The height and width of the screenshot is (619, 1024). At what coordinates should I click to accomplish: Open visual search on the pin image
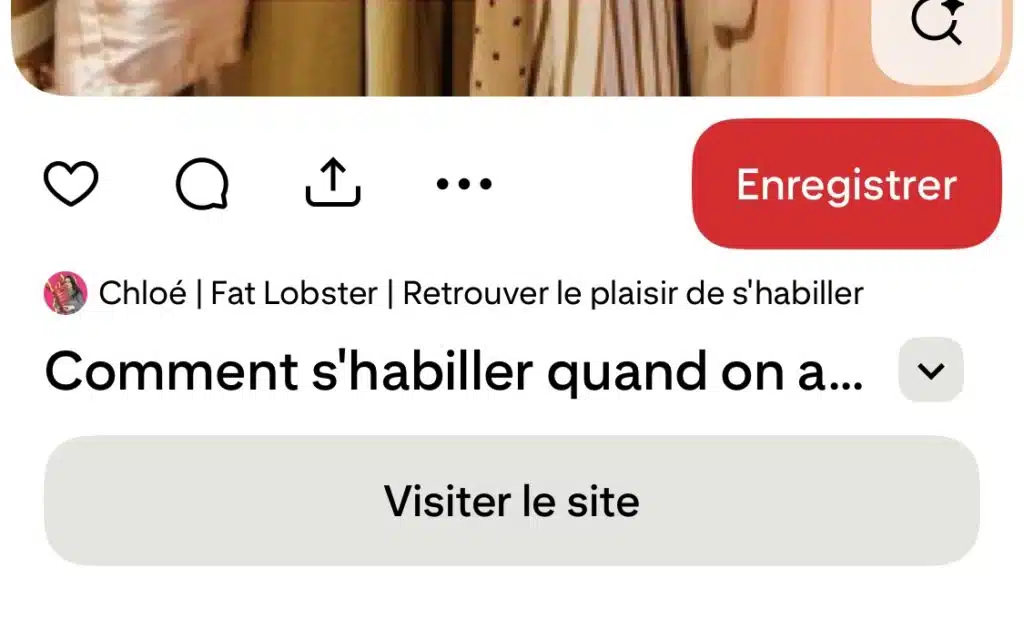(x=938, y=24)
